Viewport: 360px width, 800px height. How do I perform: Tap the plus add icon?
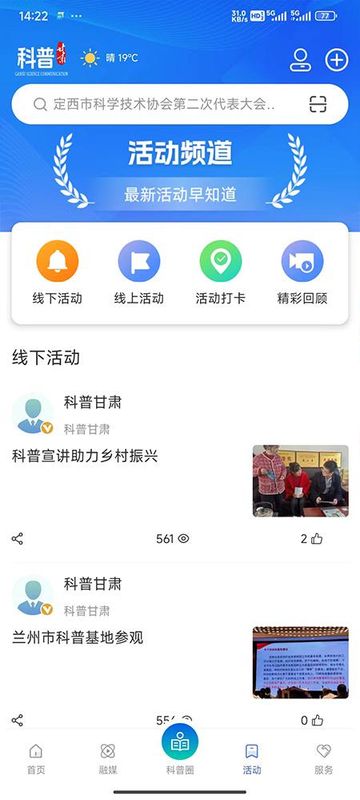337,60
